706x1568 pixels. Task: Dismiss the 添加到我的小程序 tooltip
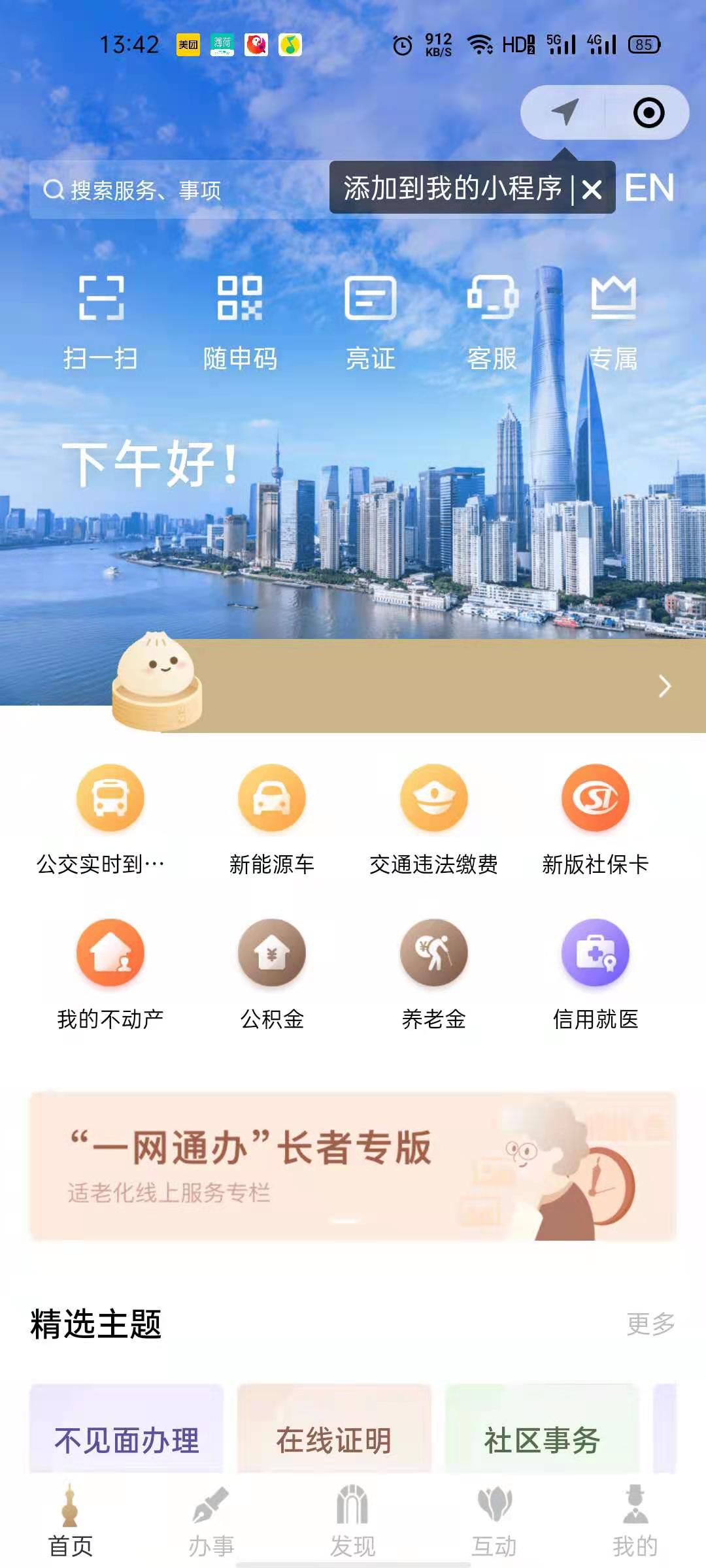tap(592, 190)
